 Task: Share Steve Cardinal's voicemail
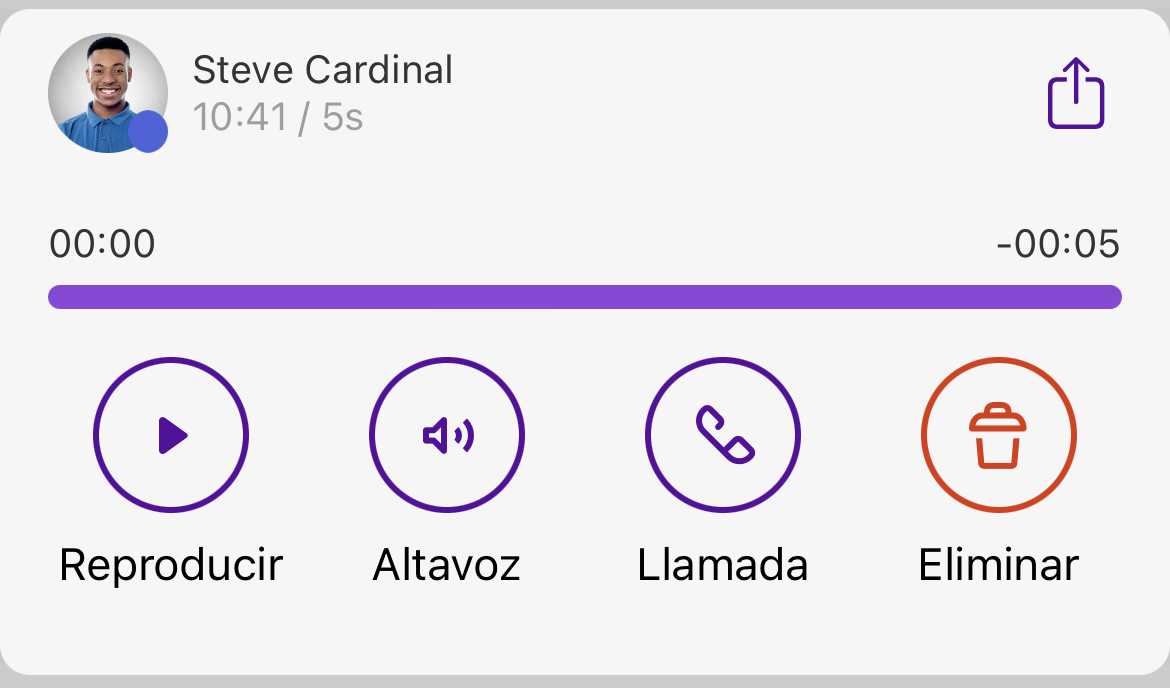coord(1075,94)
